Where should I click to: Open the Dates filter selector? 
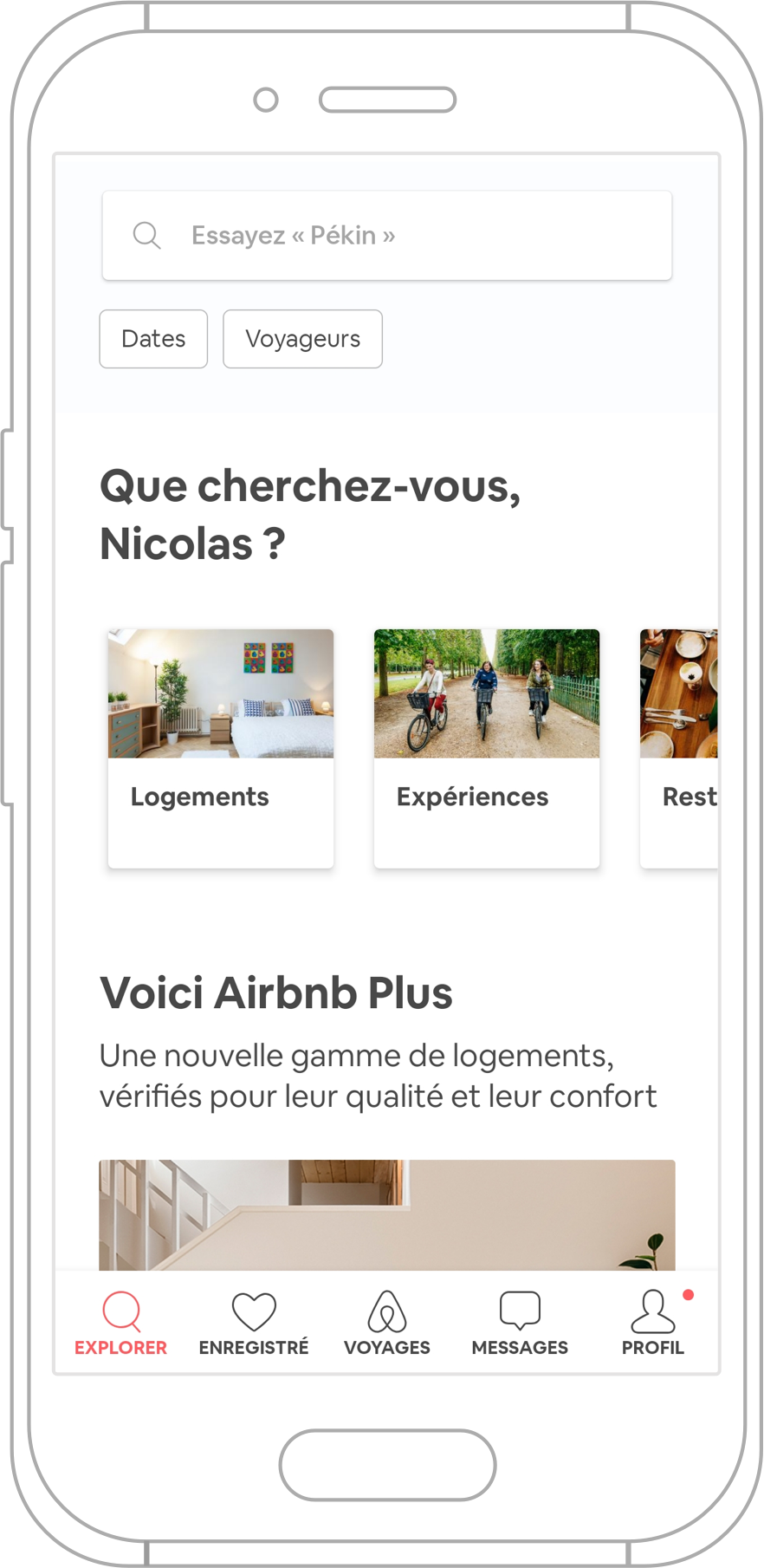click(x=152, y=339)
